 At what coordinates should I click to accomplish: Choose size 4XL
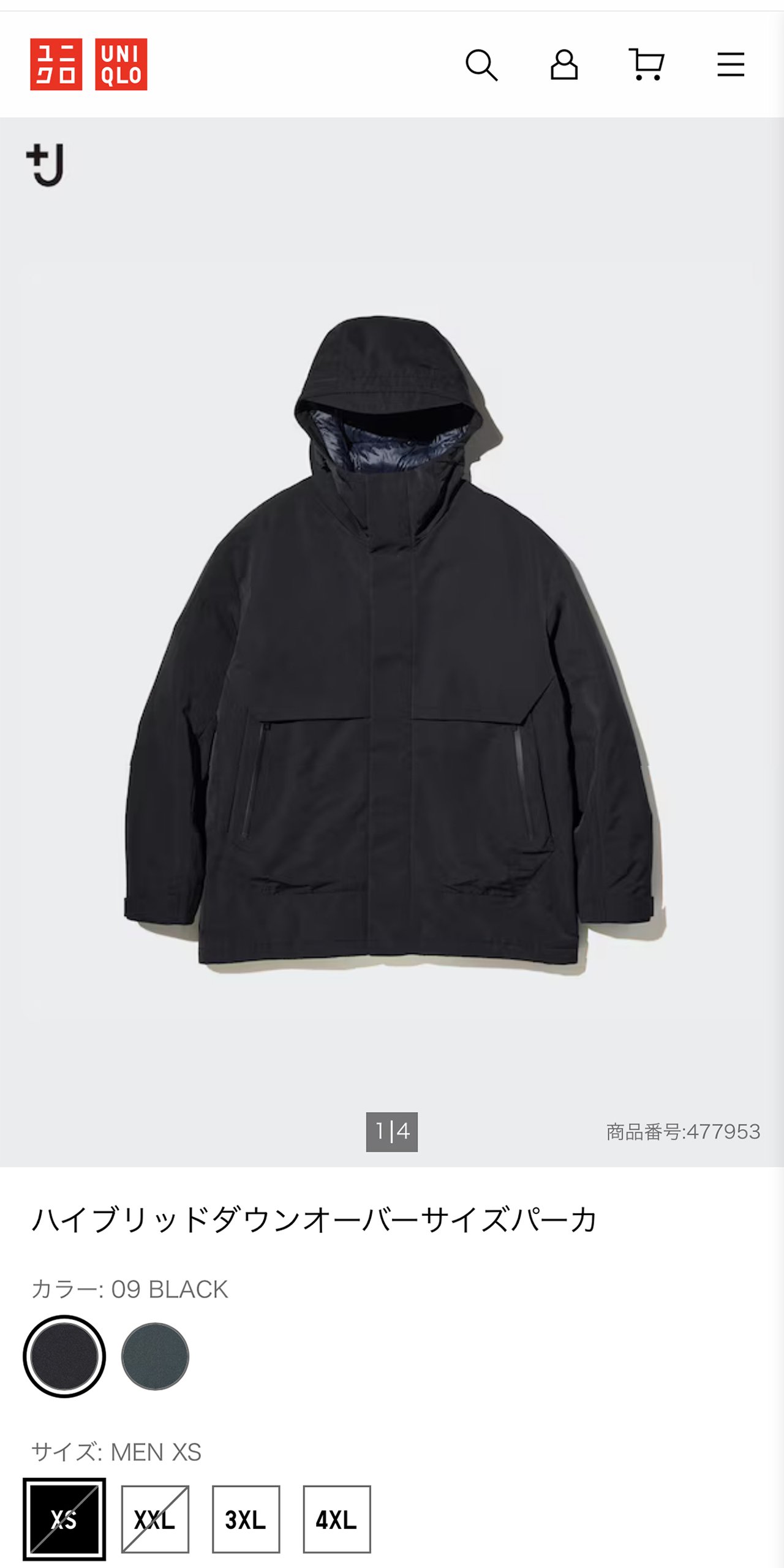(336, 1520)
